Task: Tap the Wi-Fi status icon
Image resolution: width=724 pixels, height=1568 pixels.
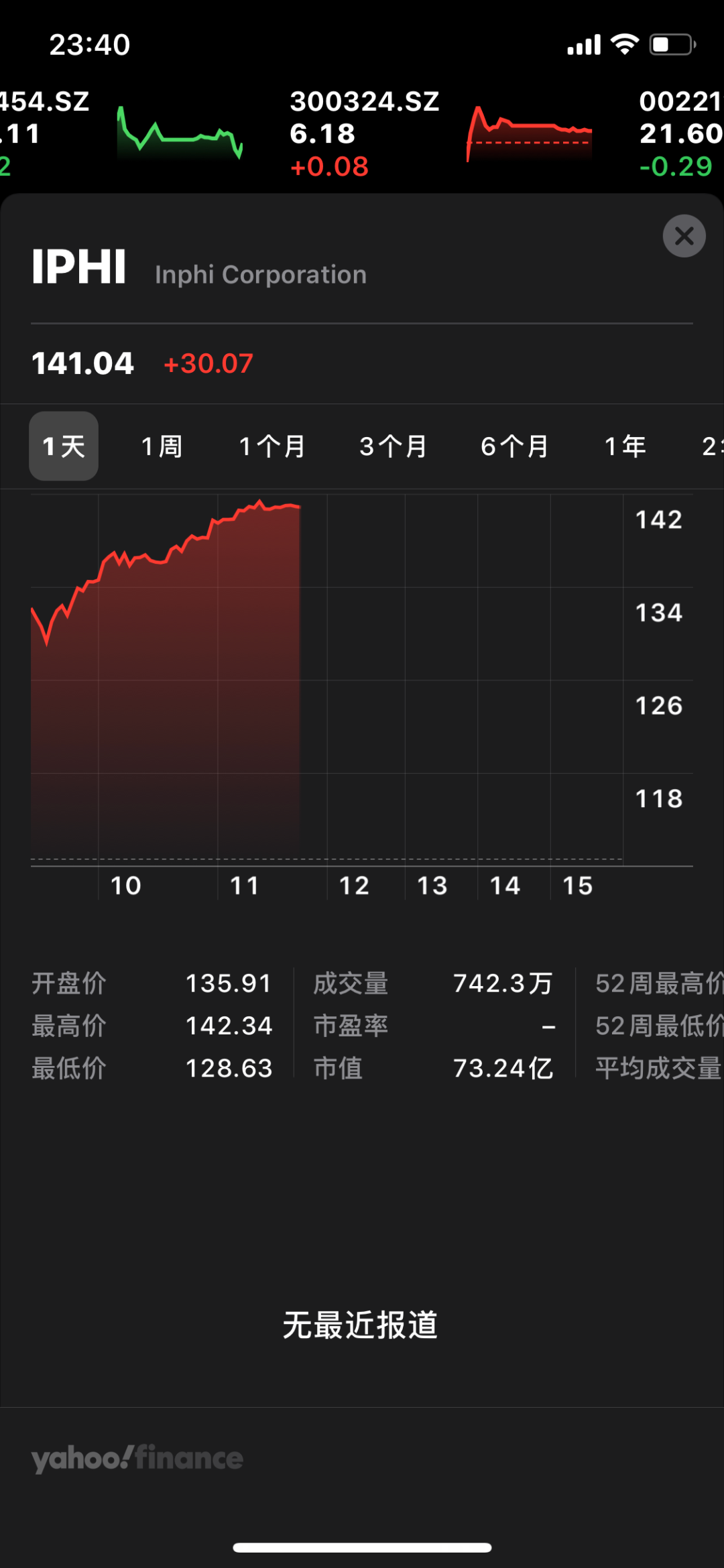Action: pos(624,43)
